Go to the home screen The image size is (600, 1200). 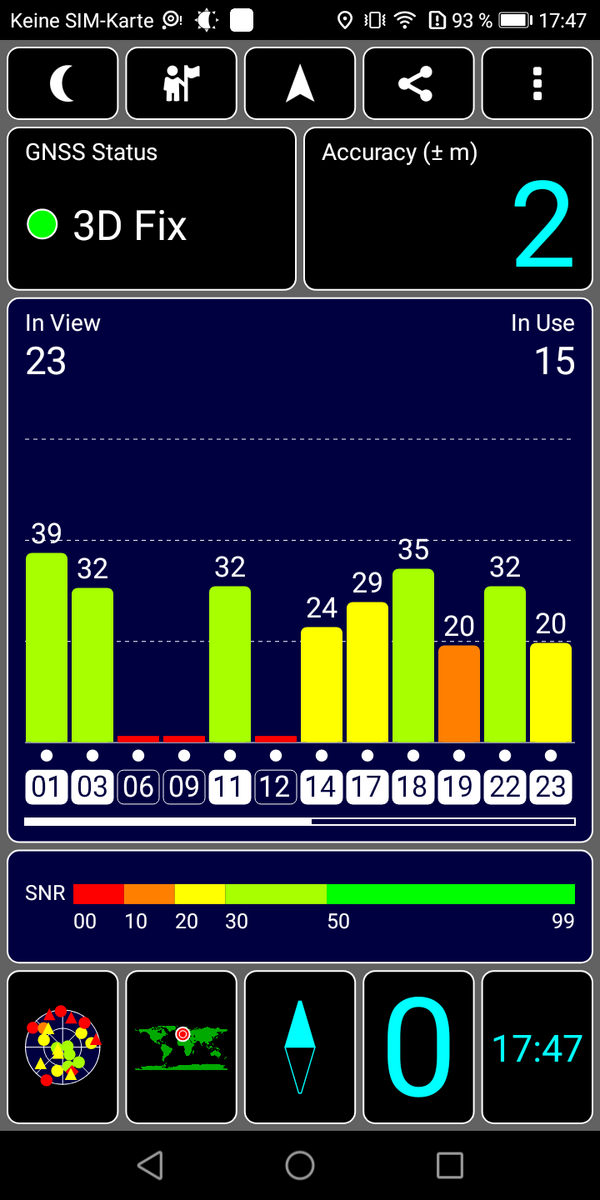(300, 1165)
